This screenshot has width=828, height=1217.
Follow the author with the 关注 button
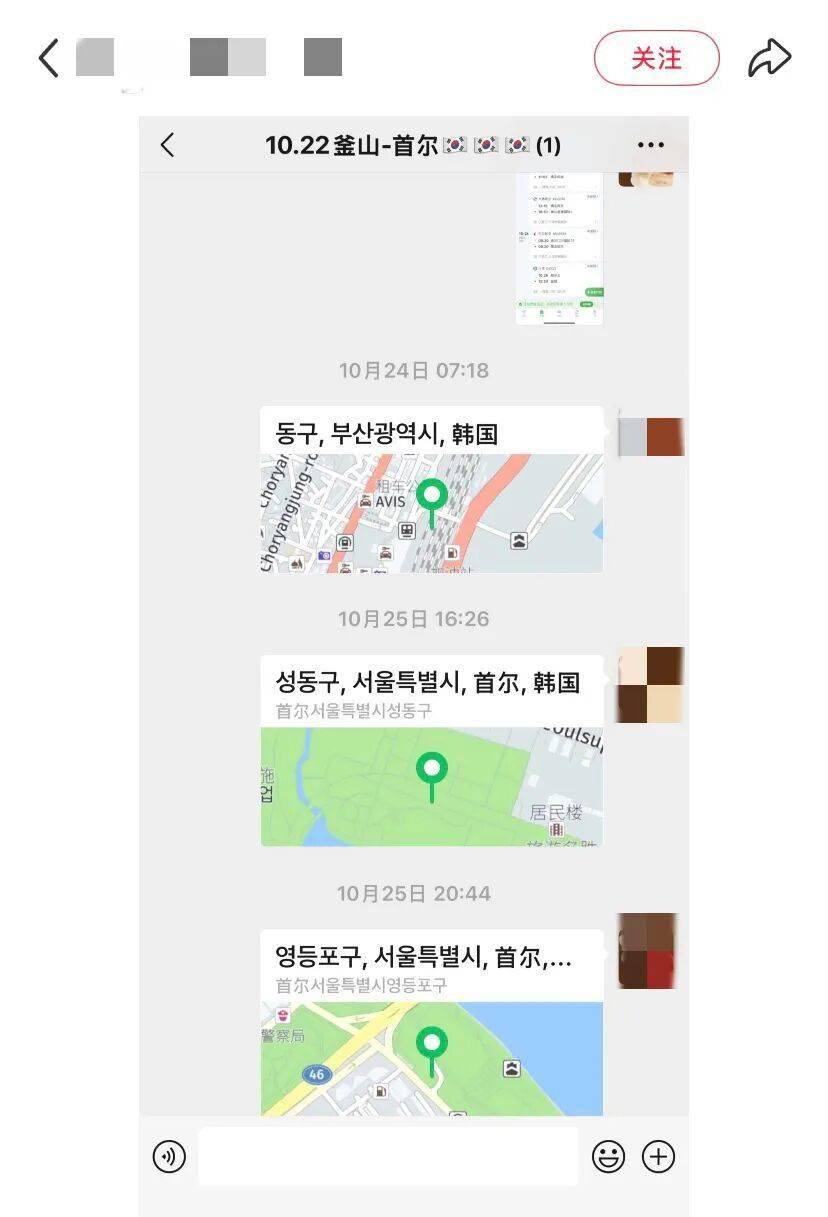656,58
